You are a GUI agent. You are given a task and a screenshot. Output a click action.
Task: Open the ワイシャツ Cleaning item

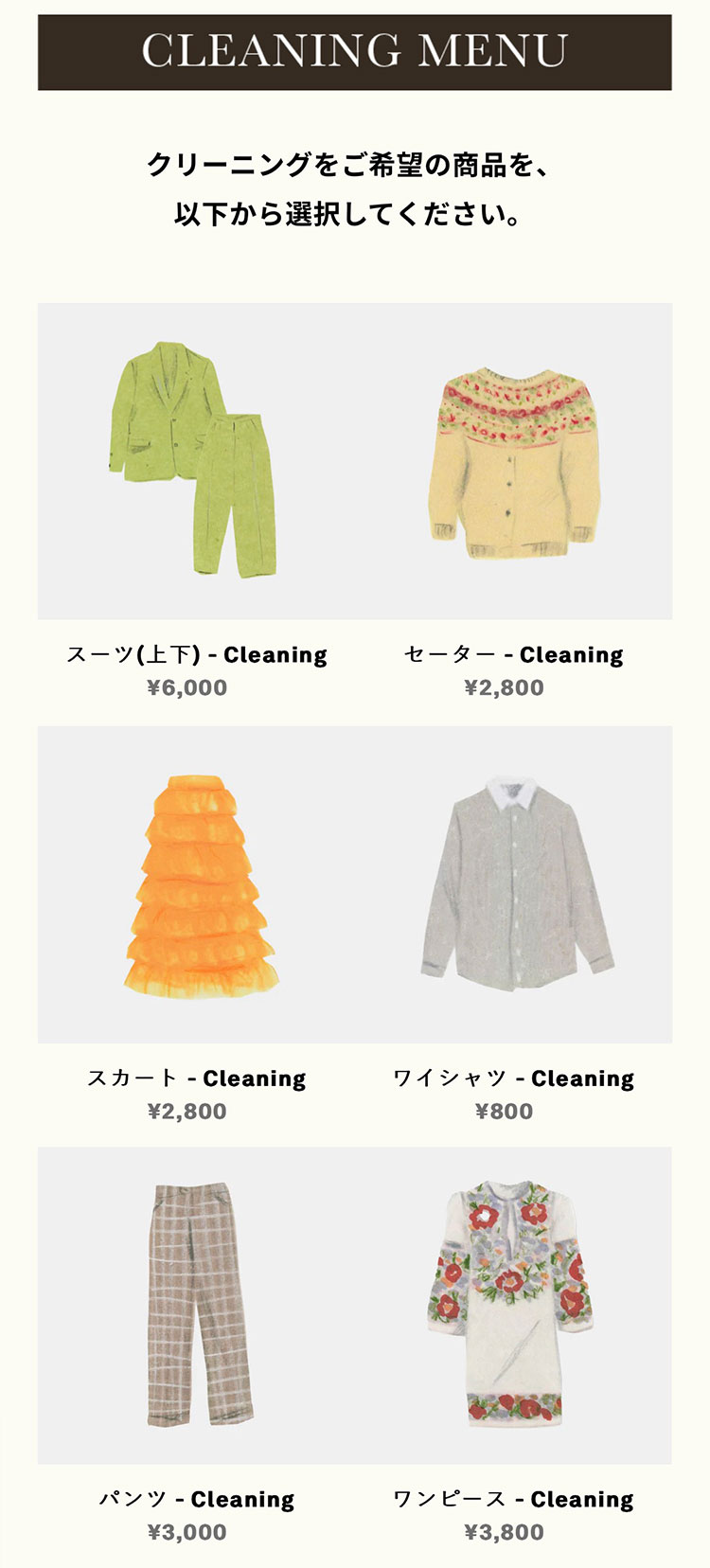click(513, 884)
